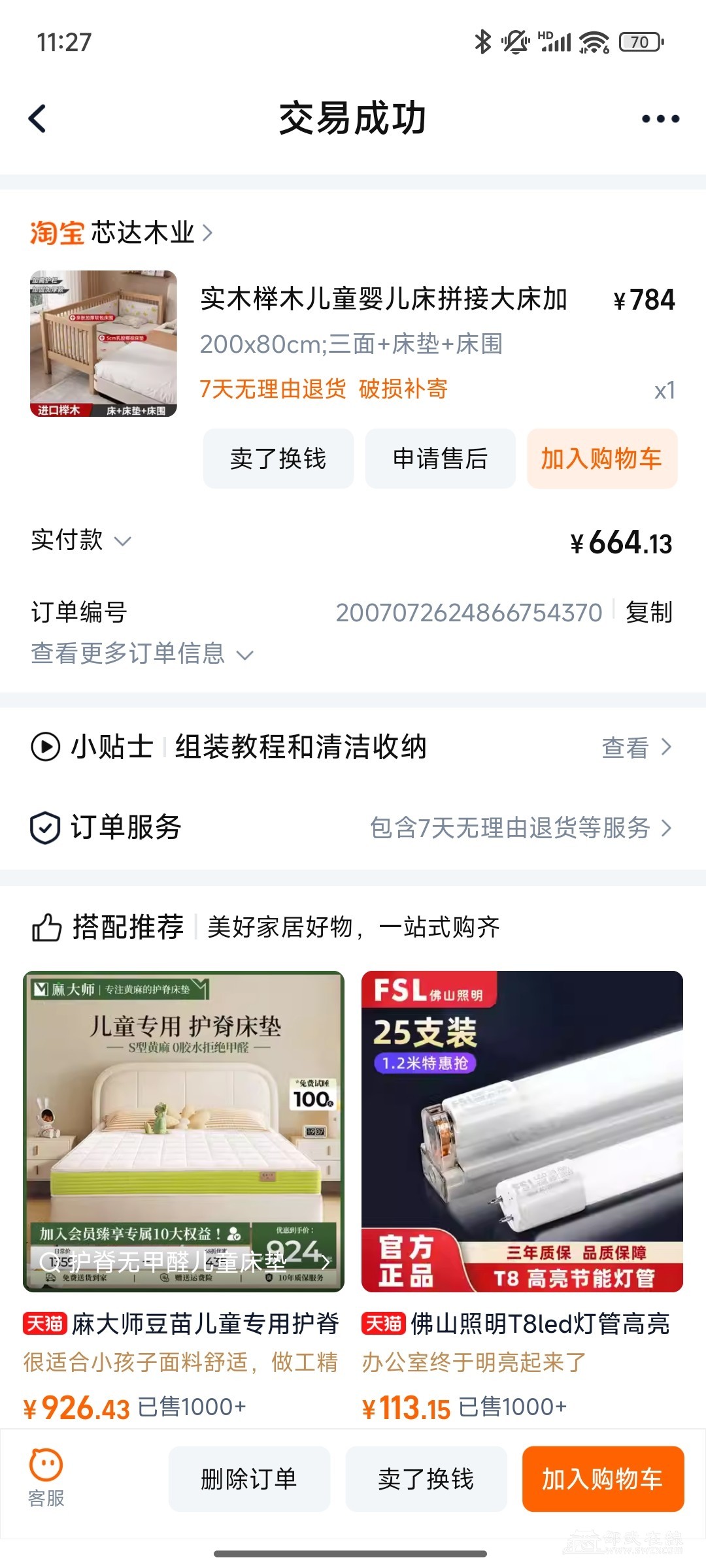This screenshot has height=1568, width=706.
Task: Tap 删除订单 to delete the order
Action: tap(249, 1479)
